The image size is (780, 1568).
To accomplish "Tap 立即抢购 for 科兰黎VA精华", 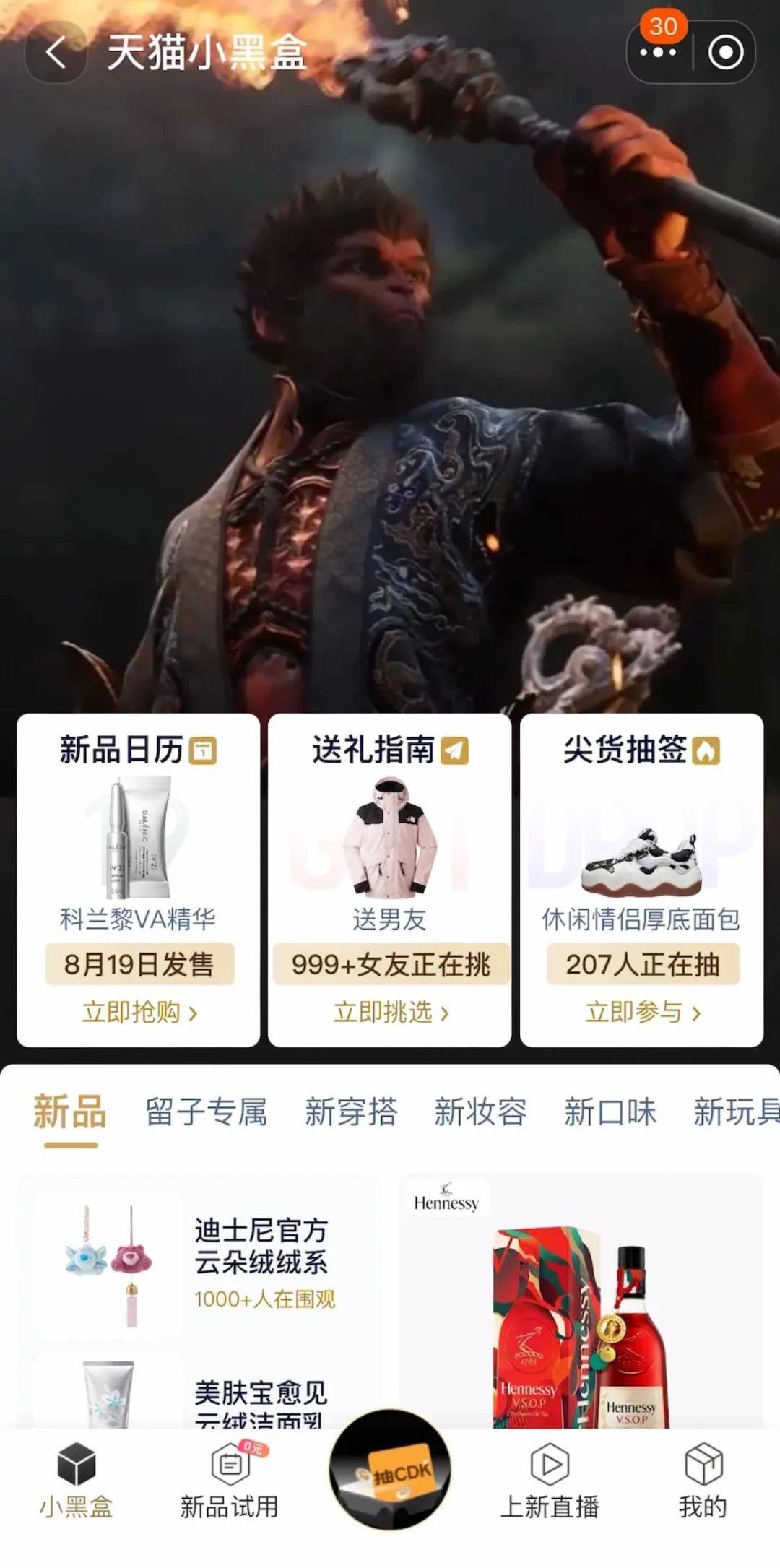I will click(139, 1013).
